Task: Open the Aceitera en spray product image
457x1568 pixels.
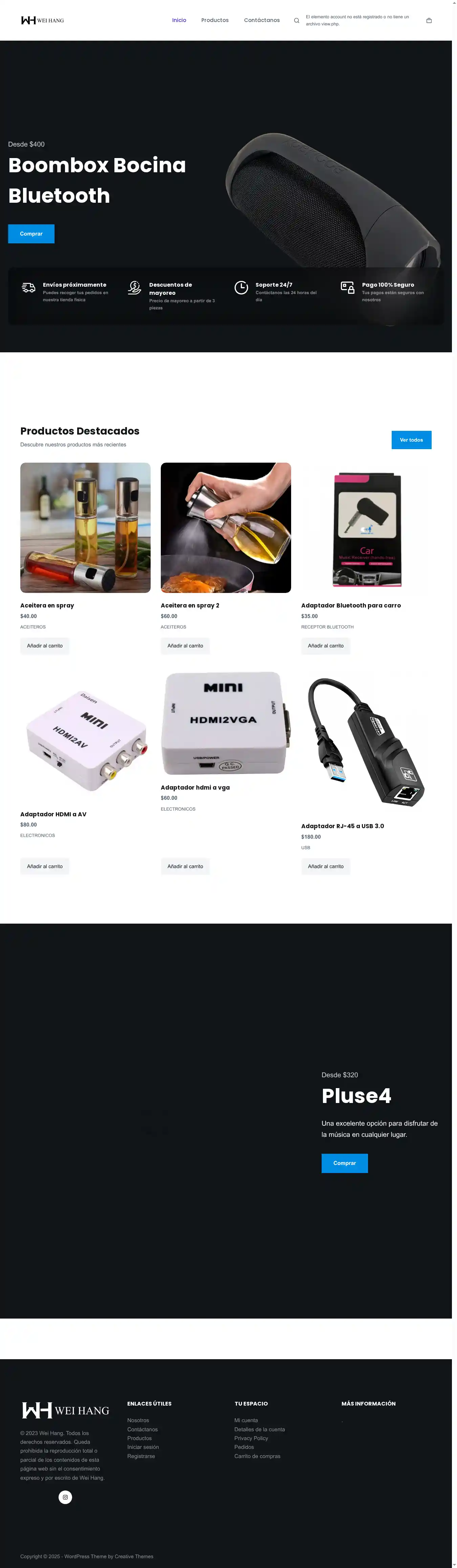Action: 85,528
